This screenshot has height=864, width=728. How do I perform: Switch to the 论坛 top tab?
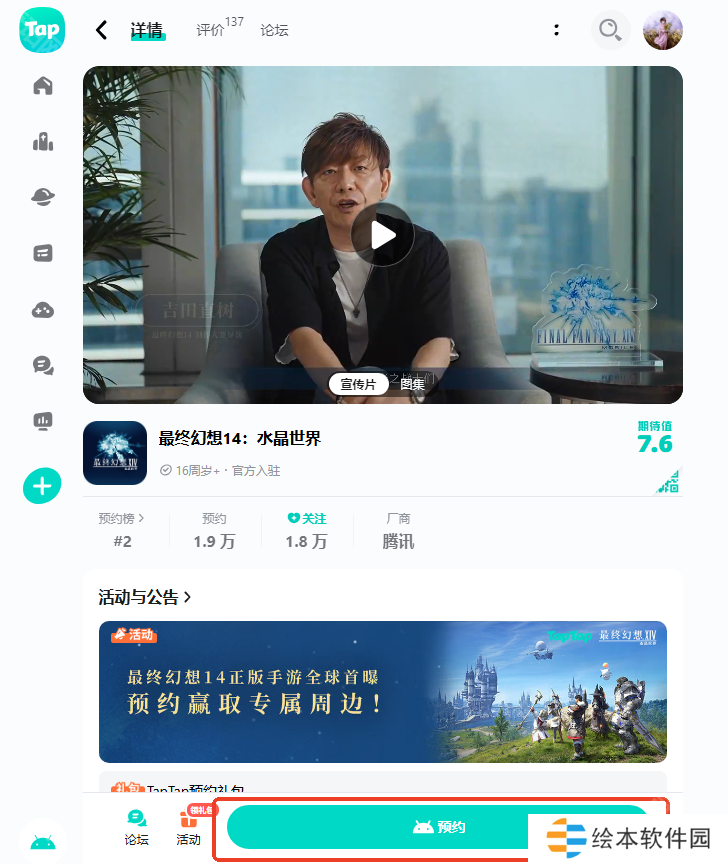click(274, 30)
